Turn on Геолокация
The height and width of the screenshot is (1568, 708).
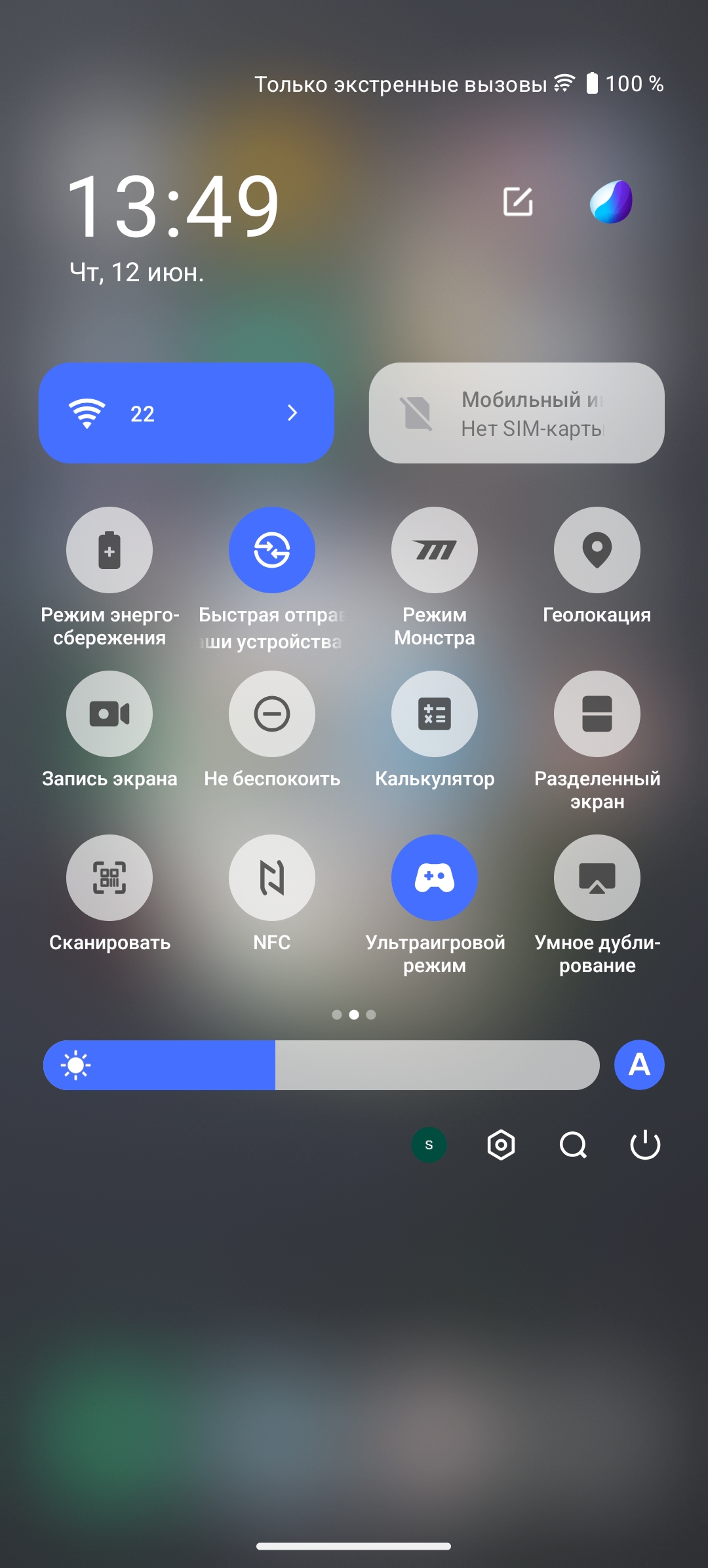coord(597,550)
